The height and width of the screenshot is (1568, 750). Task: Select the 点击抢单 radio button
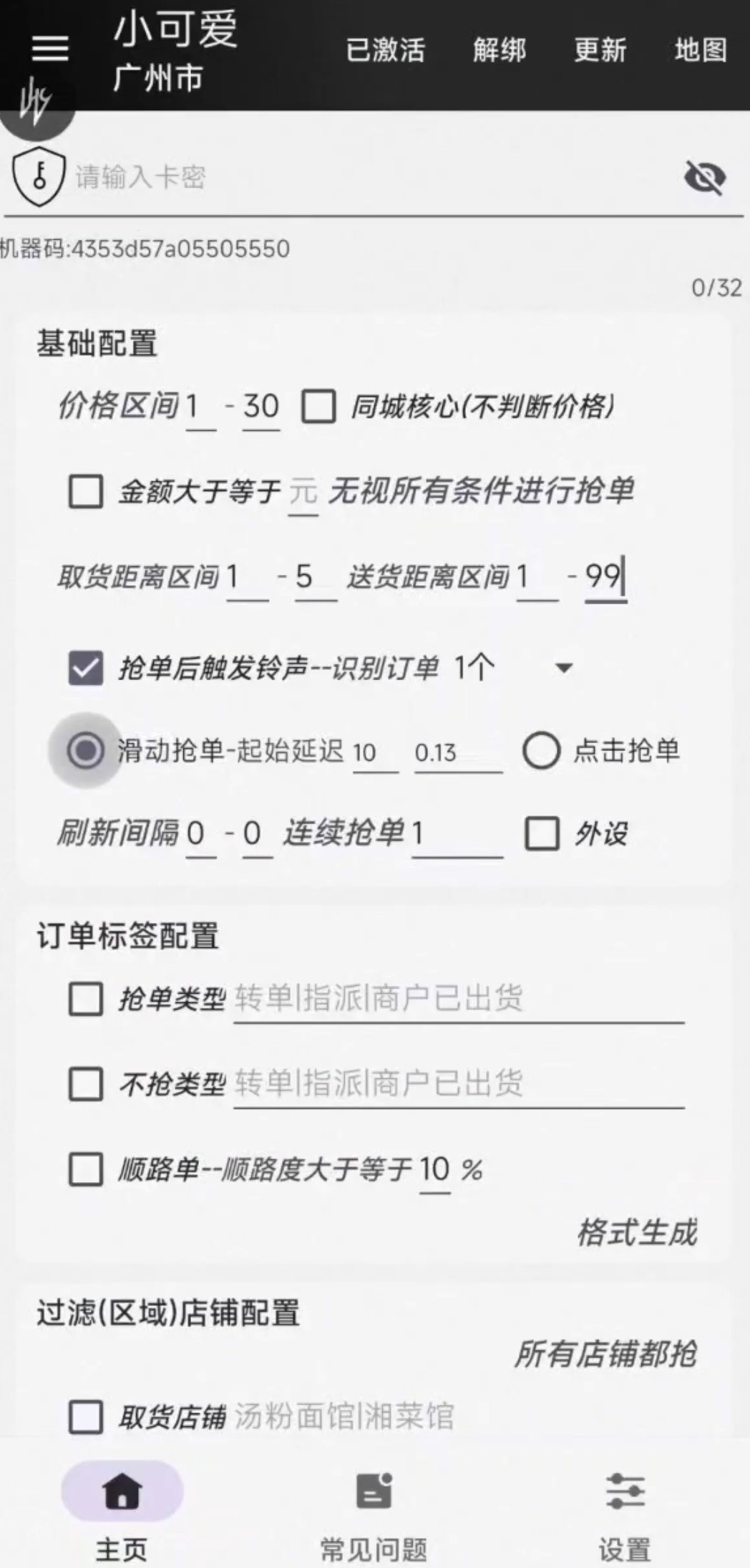pyautogui.click(x=541, y=751)
